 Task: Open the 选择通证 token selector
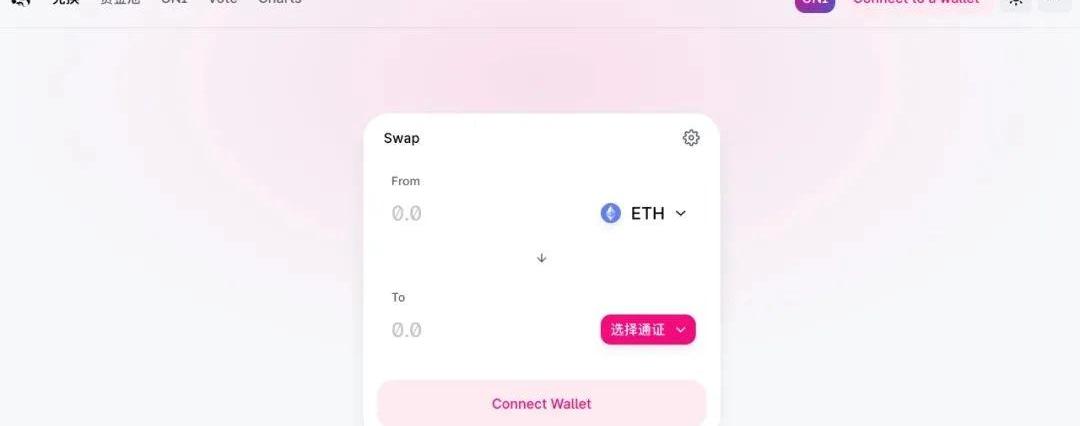(x=648, y=329)
